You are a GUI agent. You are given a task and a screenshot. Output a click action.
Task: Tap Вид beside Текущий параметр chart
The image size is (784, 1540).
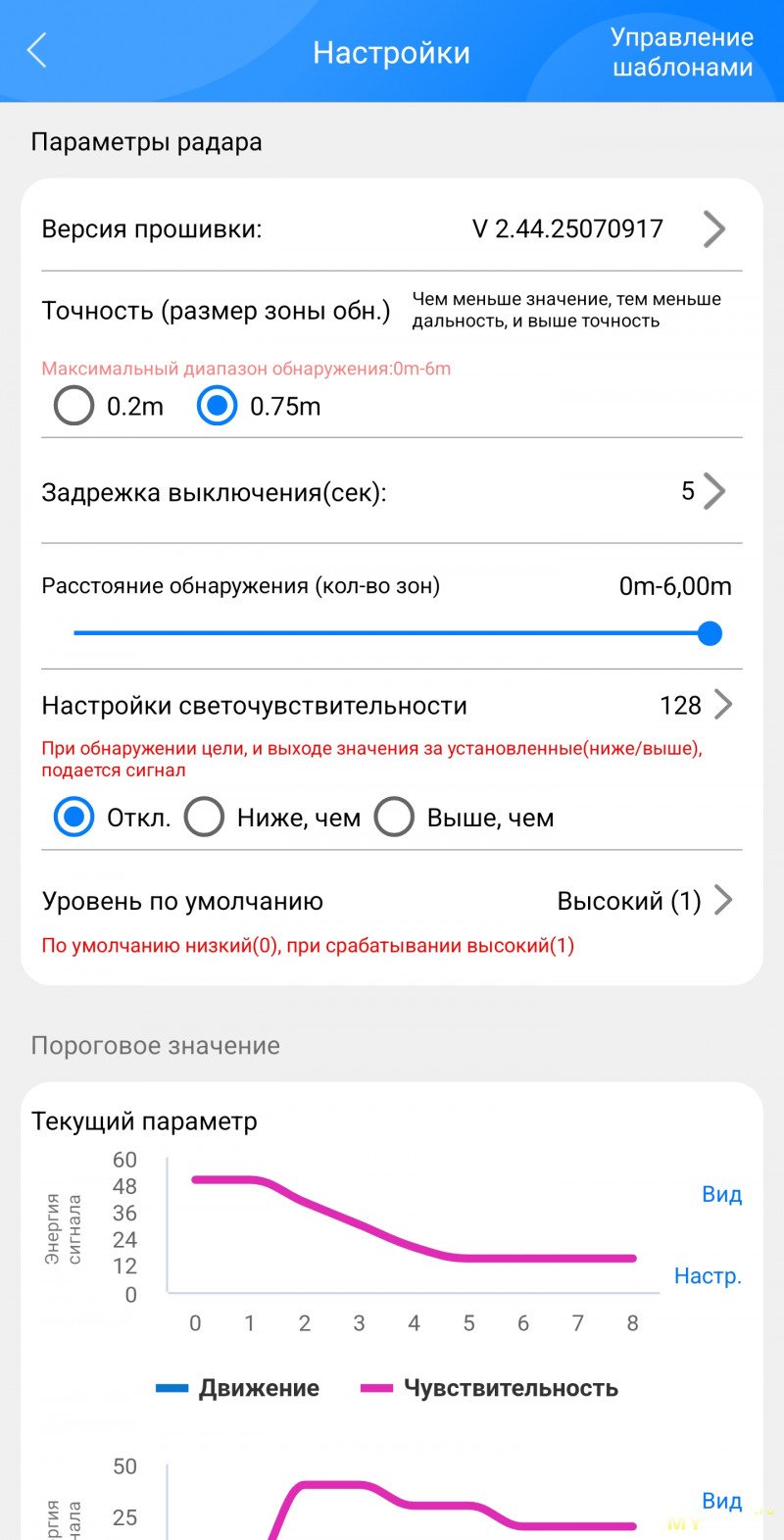tap(721, 1194)
